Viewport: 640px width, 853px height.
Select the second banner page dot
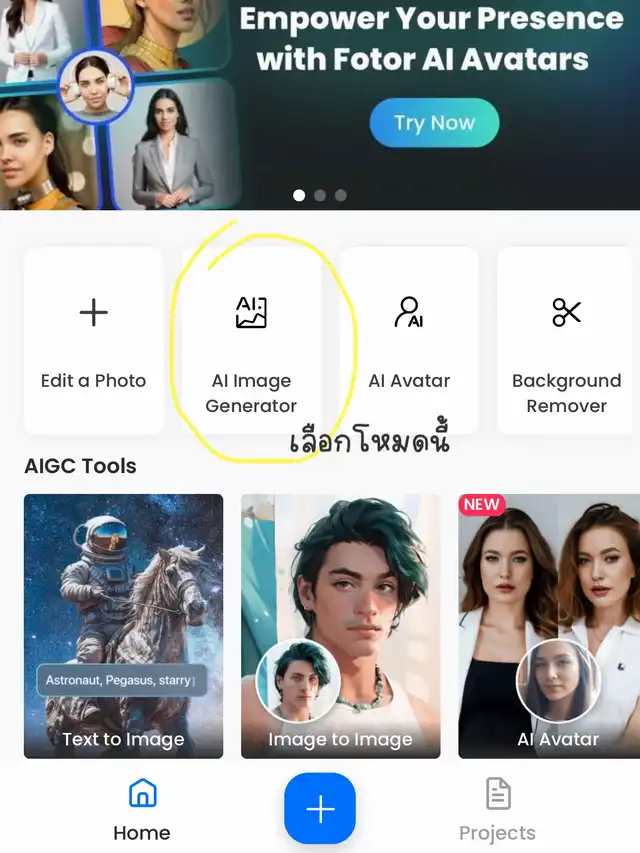pos(320,196)
